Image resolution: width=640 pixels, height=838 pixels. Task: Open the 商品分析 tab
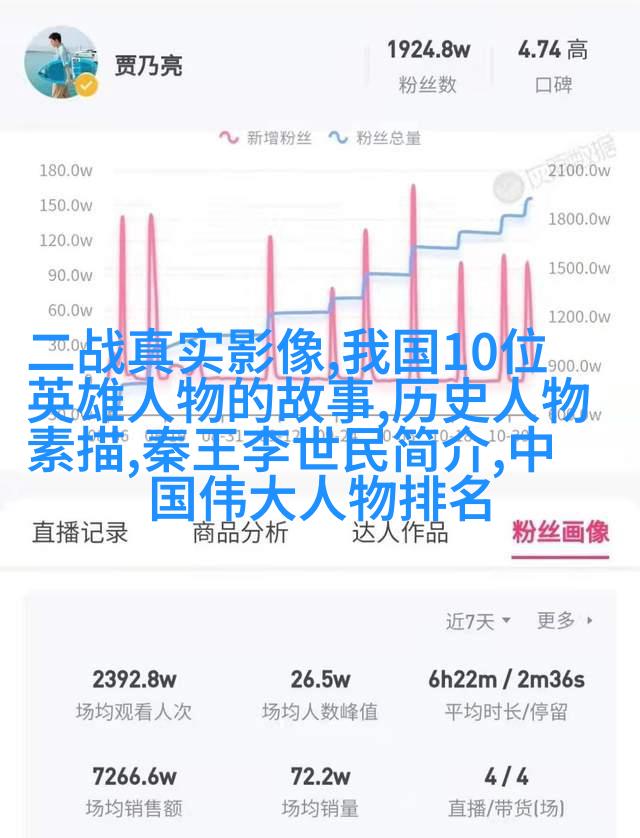(240, 532)
